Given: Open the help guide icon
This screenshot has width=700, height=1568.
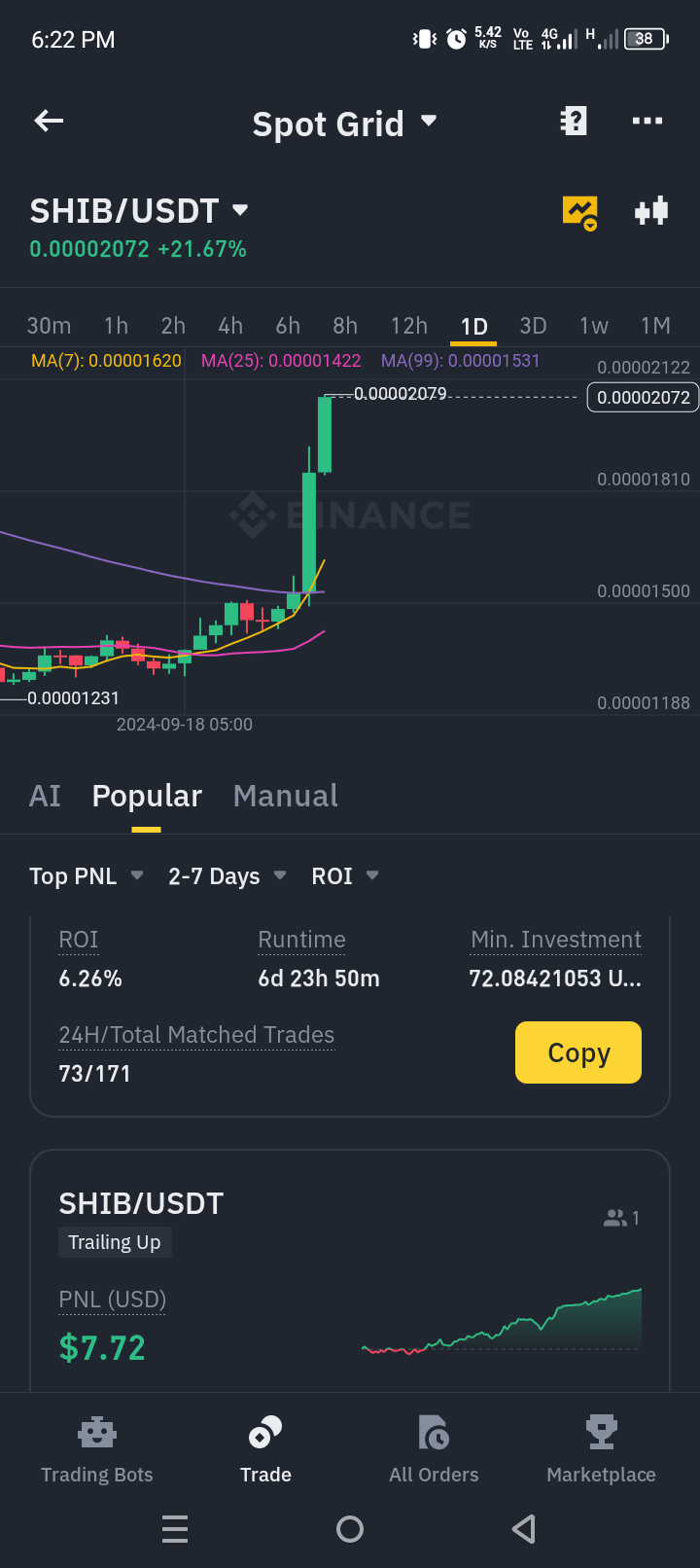Looking at the screenshot, I should click(x=574, y=121).
